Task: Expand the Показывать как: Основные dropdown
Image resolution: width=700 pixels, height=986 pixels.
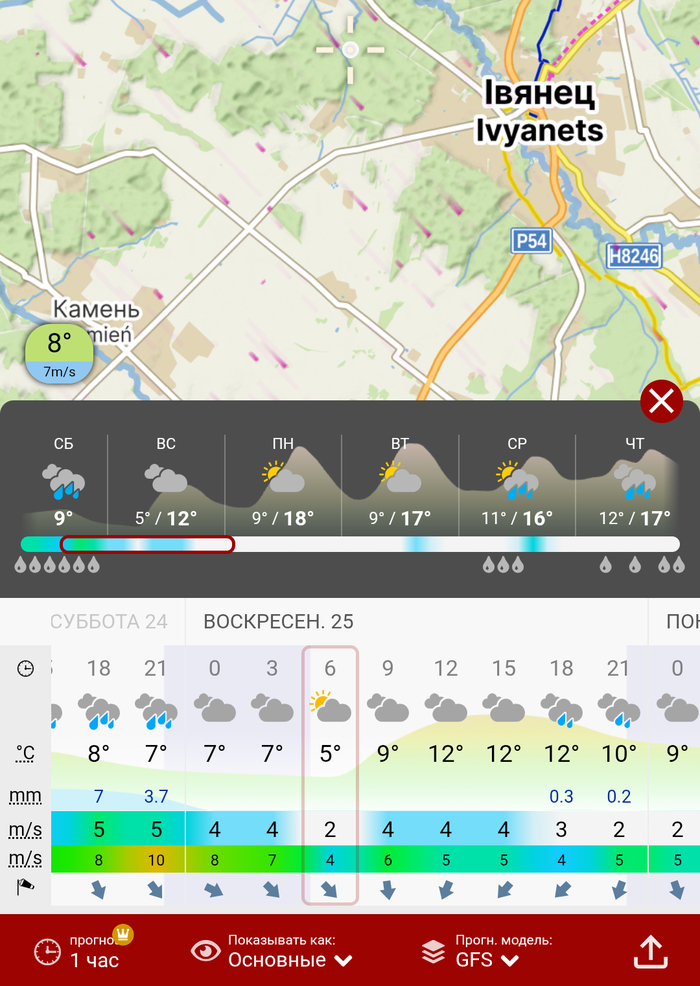Action: [288, 951]
